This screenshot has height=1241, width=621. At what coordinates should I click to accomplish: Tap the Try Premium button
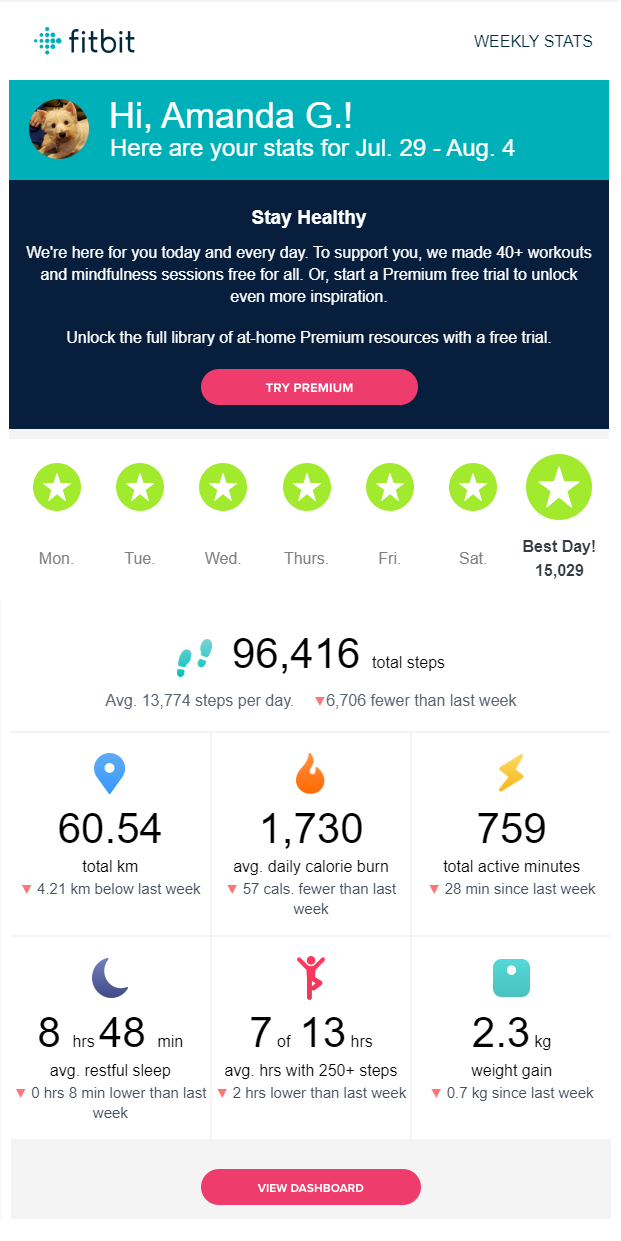309,387
